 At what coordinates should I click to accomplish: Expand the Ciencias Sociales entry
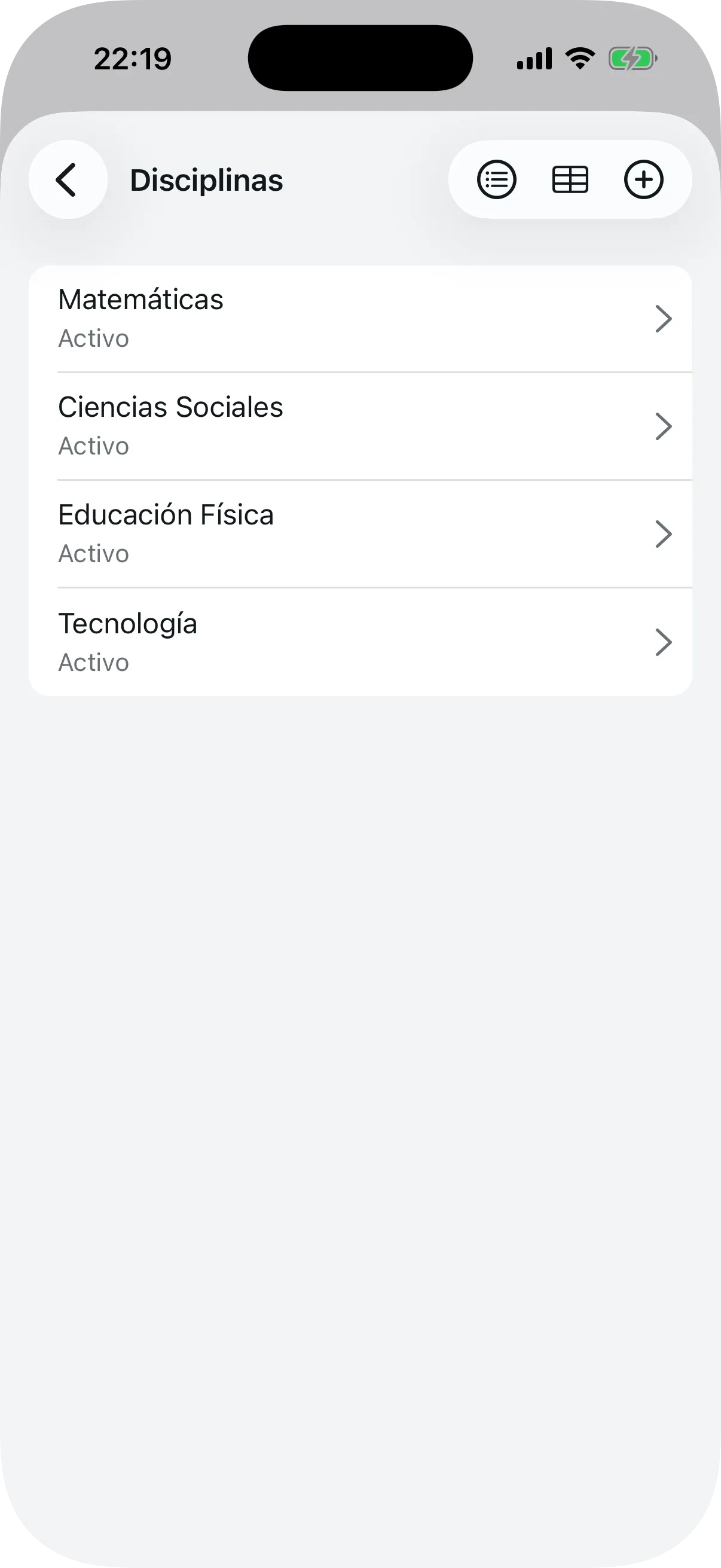[x=663, y=426]
